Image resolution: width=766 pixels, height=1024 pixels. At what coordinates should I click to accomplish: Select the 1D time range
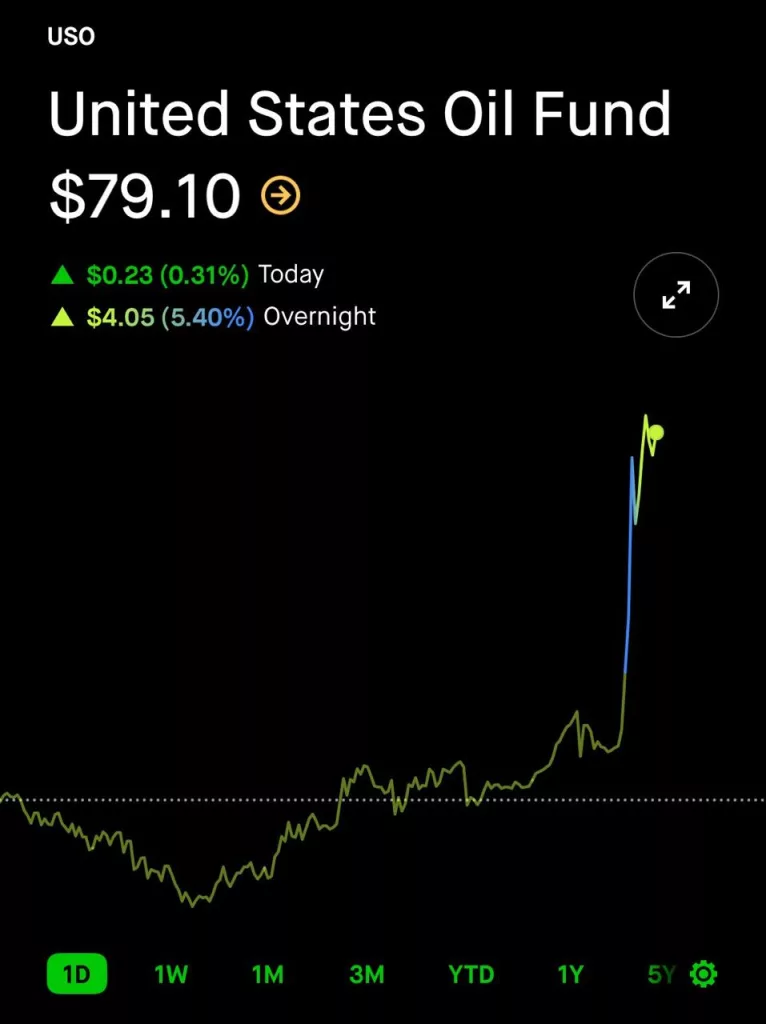77,974
